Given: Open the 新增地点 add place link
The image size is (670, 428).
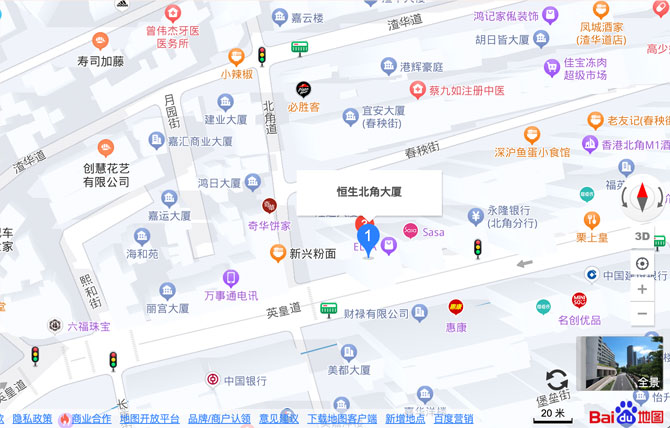Looking at the screenshot, I should point(404,419).
